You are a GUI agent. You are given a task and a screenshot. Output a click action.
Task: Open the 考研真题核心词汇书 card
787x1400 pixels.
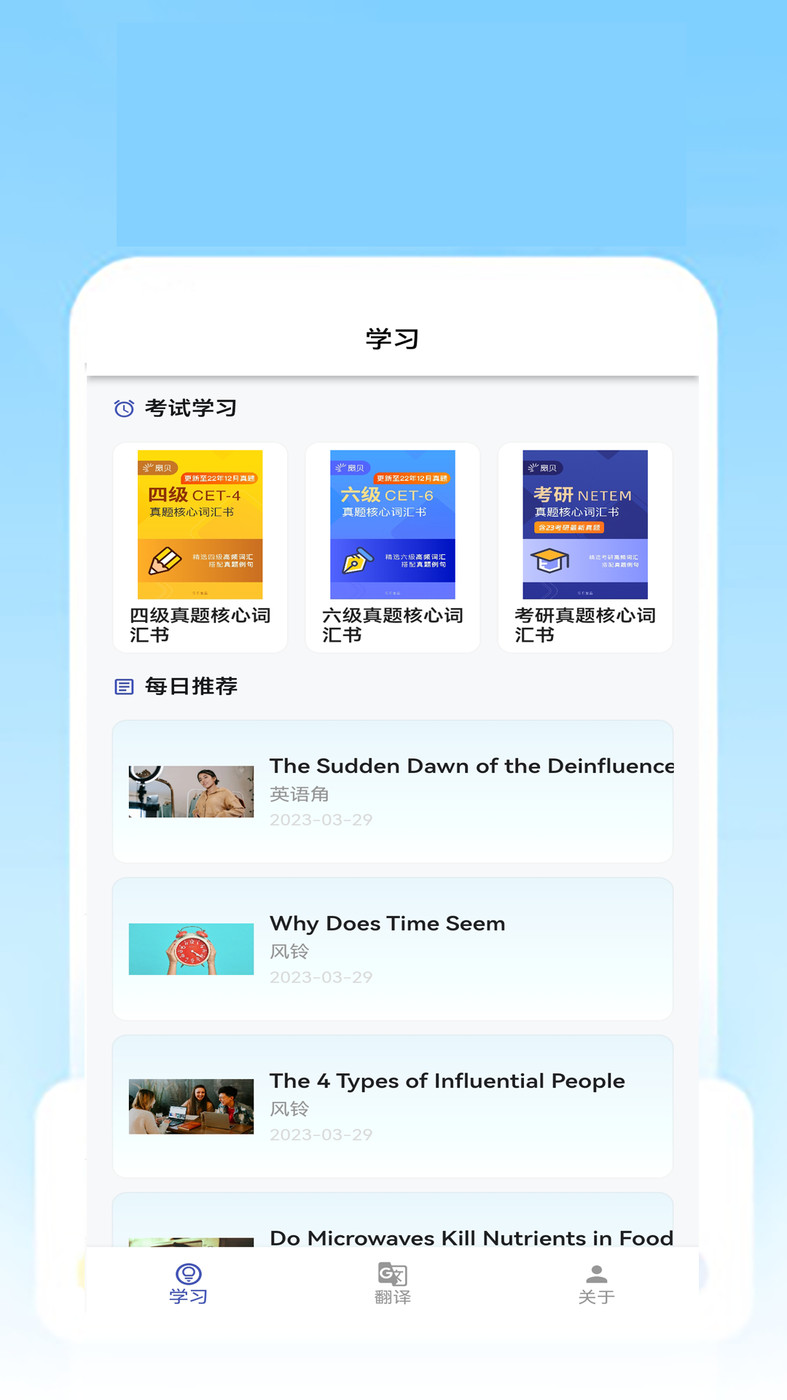pyautogui.click(x=584, y=547)
